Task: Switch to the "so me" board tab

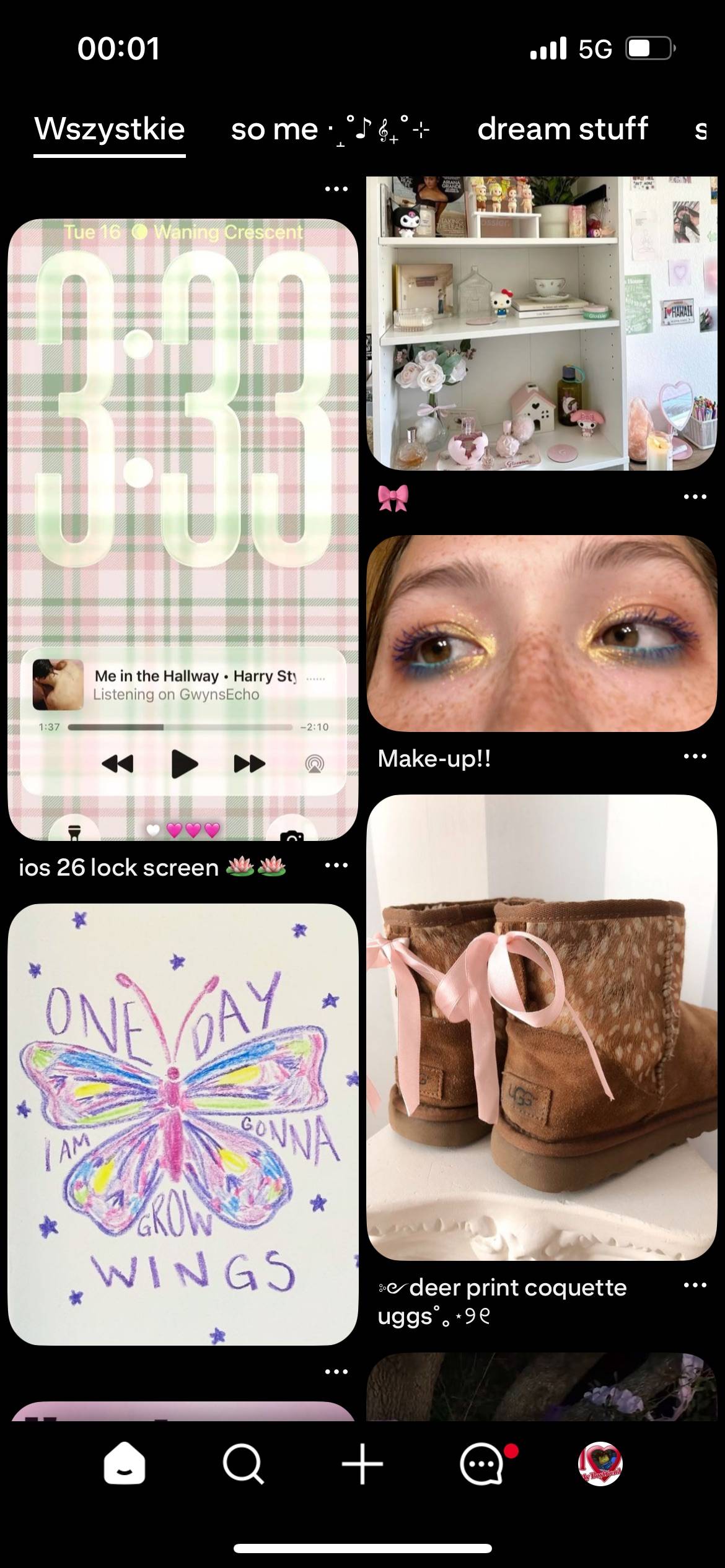Action: click(330, 129)
